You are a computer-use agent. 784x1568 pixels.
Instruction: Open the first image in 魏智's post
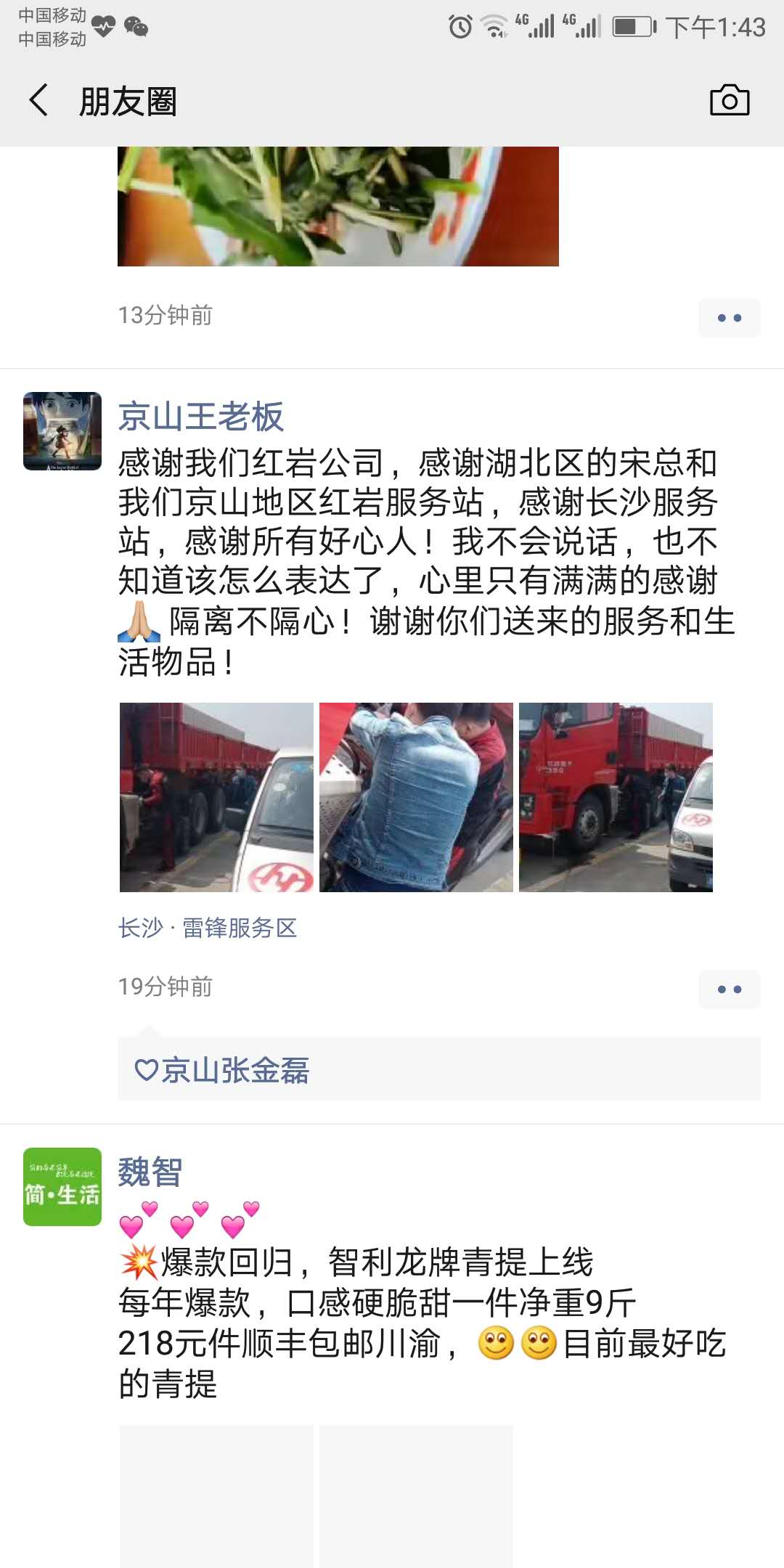tap(216, 1495)
